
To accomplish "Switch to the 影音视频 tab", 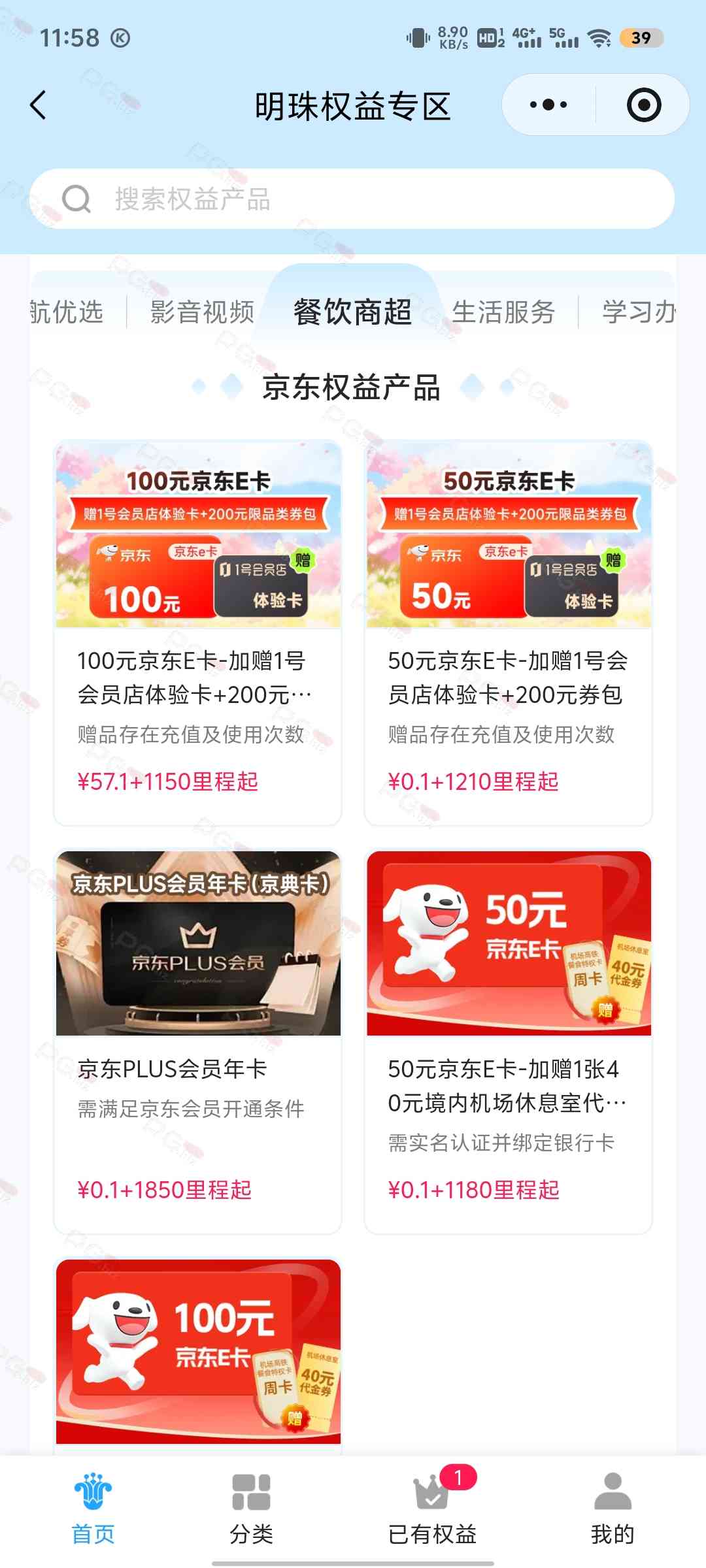I will tap(202, 312).
